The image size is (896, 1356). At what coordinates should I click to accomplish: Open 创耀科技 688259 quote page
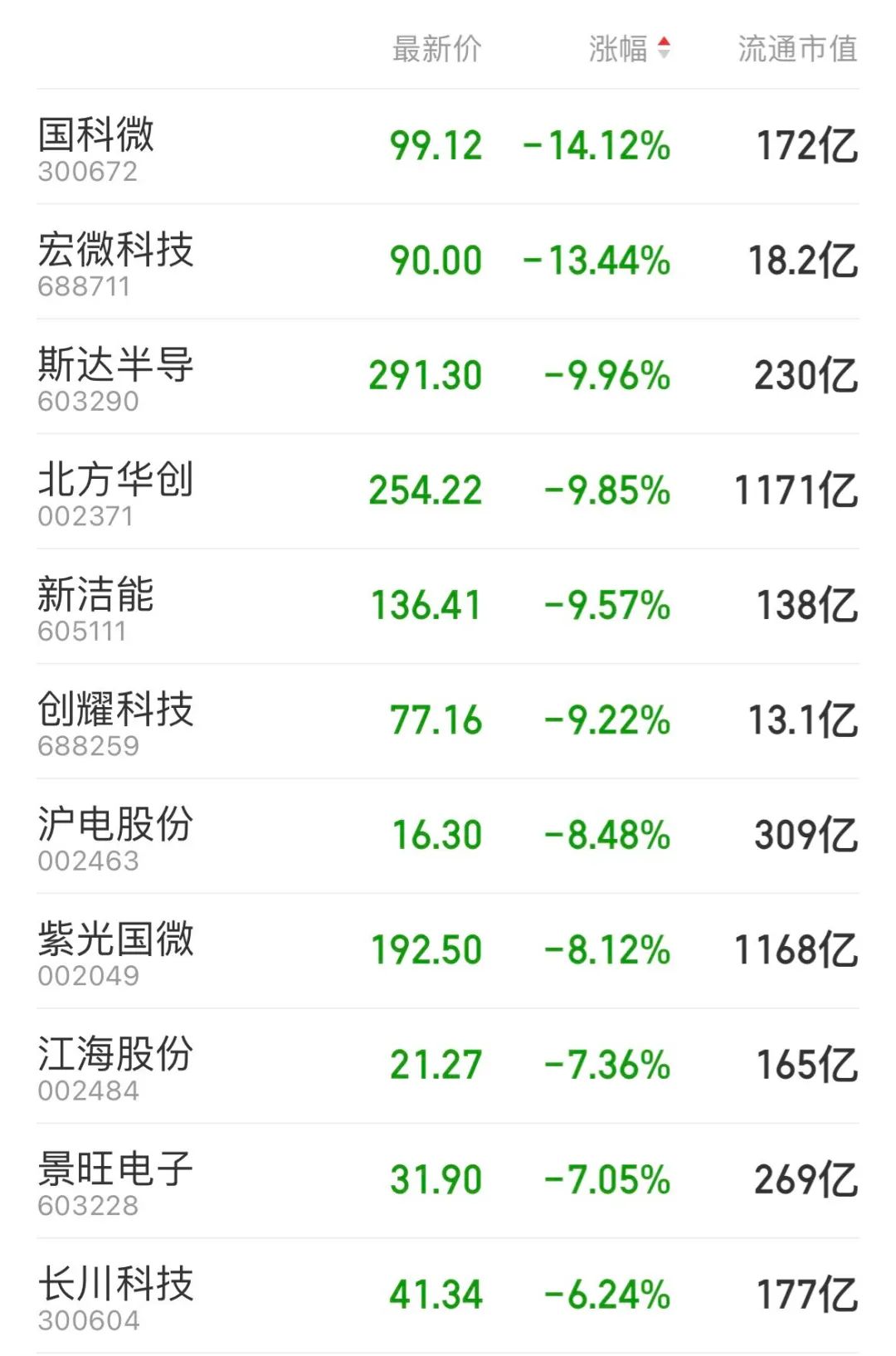click(x=448, y=721)
